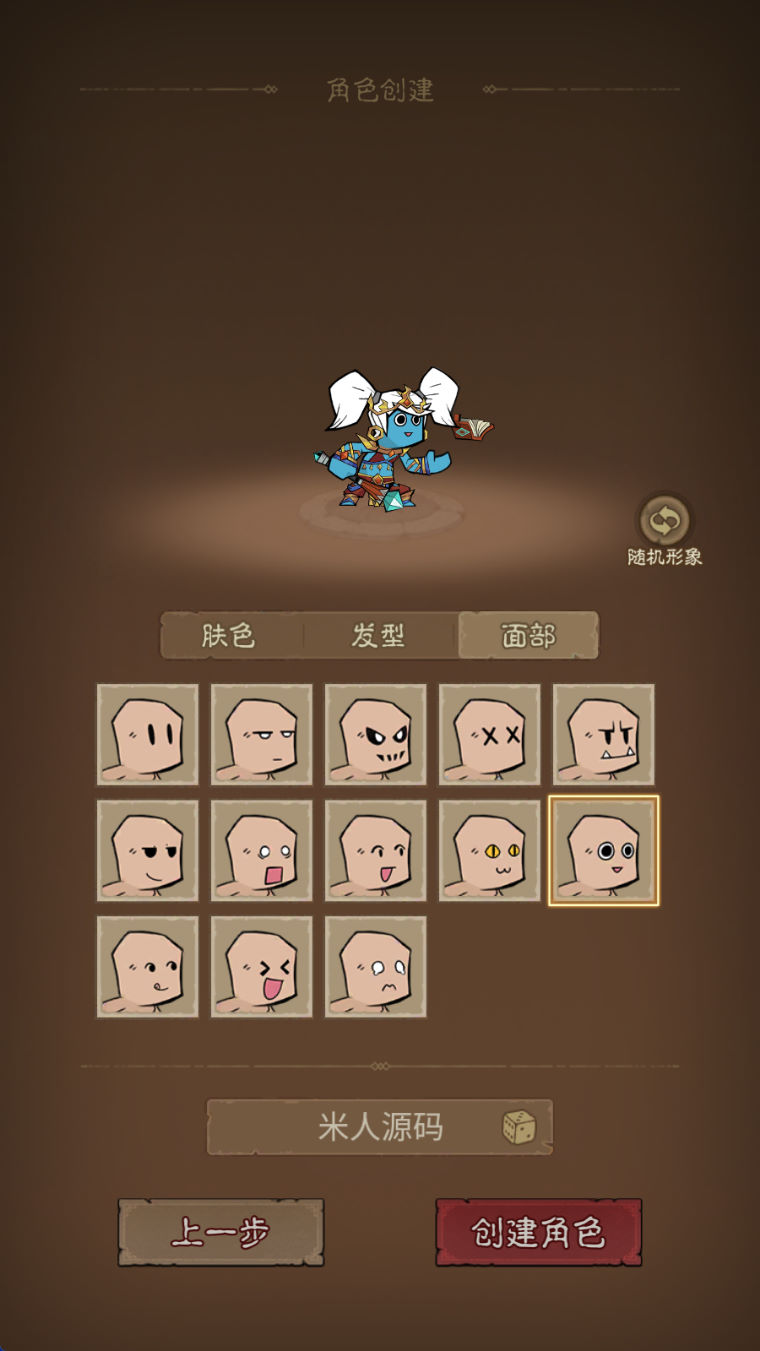Roll the dice for a random name
Image resolution: width=760 pixels, height=1351 pixels.
click(519, 1128)
